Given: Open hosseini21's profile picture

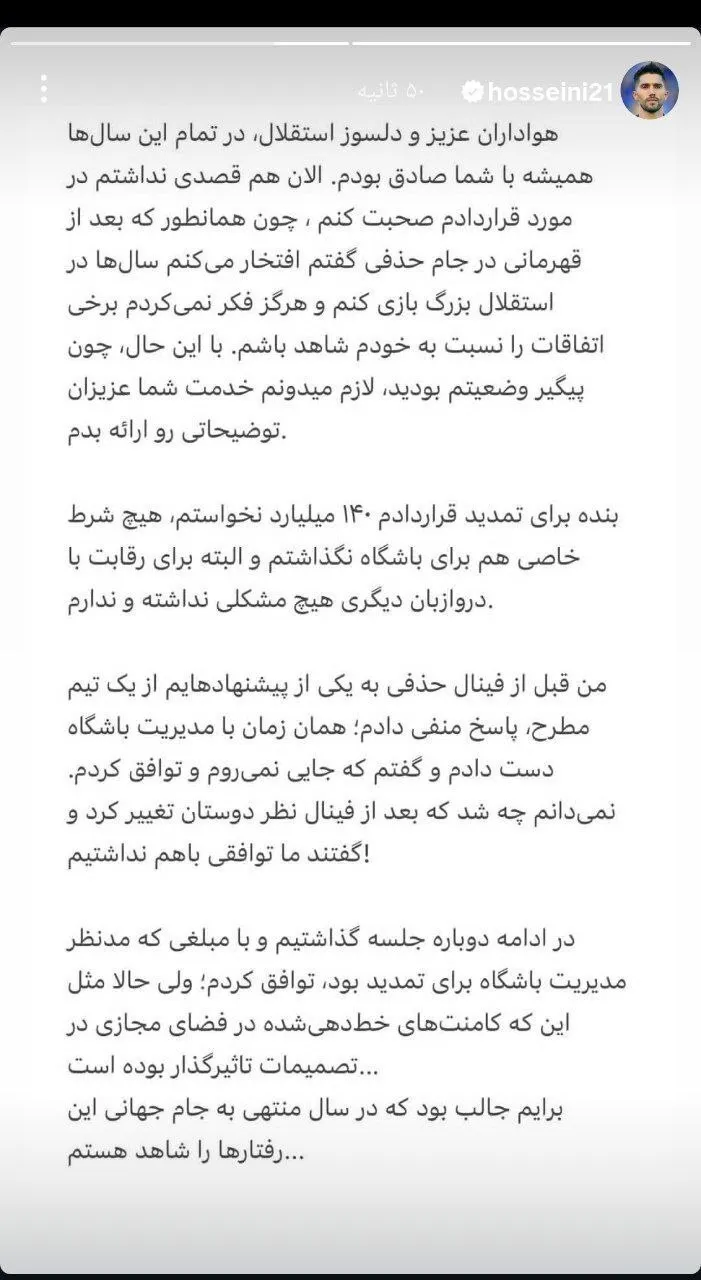Looking at the screenshot, I should 650,91.
